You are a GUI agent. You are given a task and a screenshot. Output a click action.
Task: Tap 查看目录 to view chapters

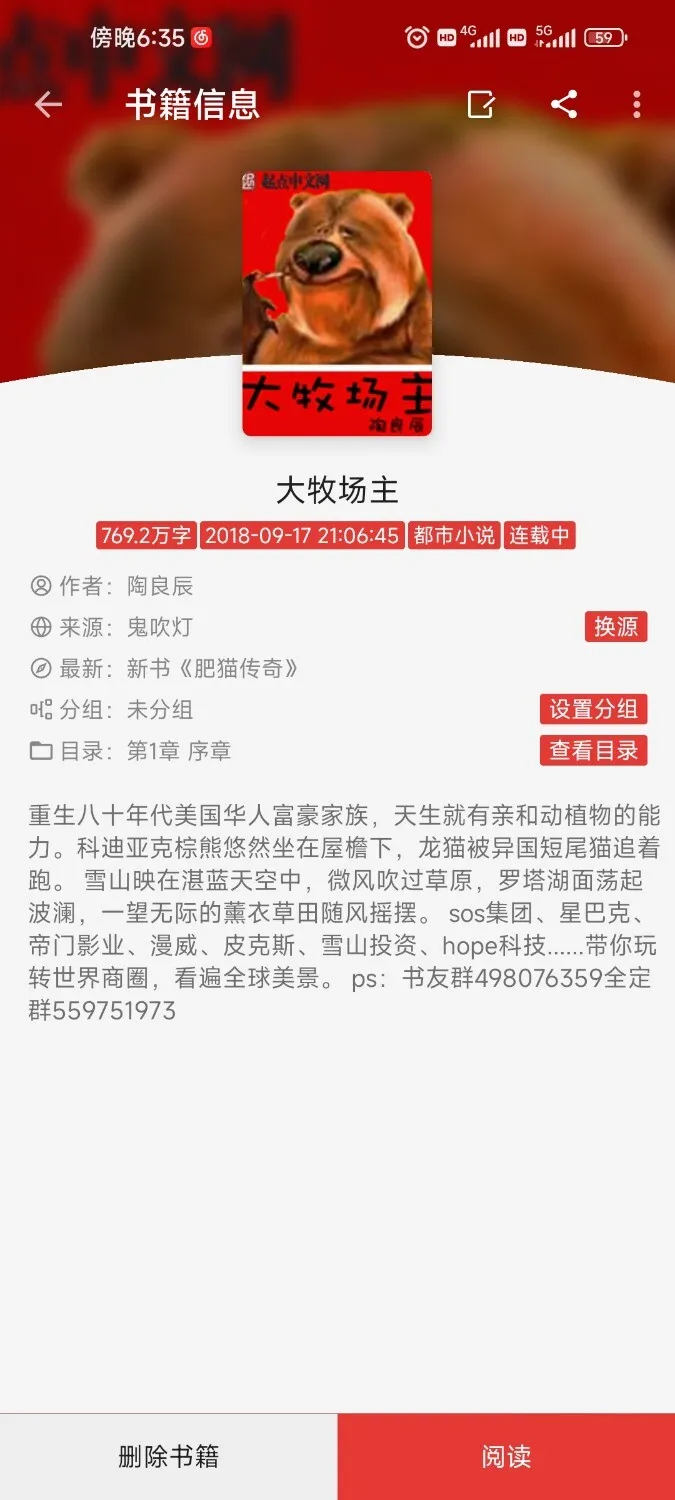click(594, 750)
